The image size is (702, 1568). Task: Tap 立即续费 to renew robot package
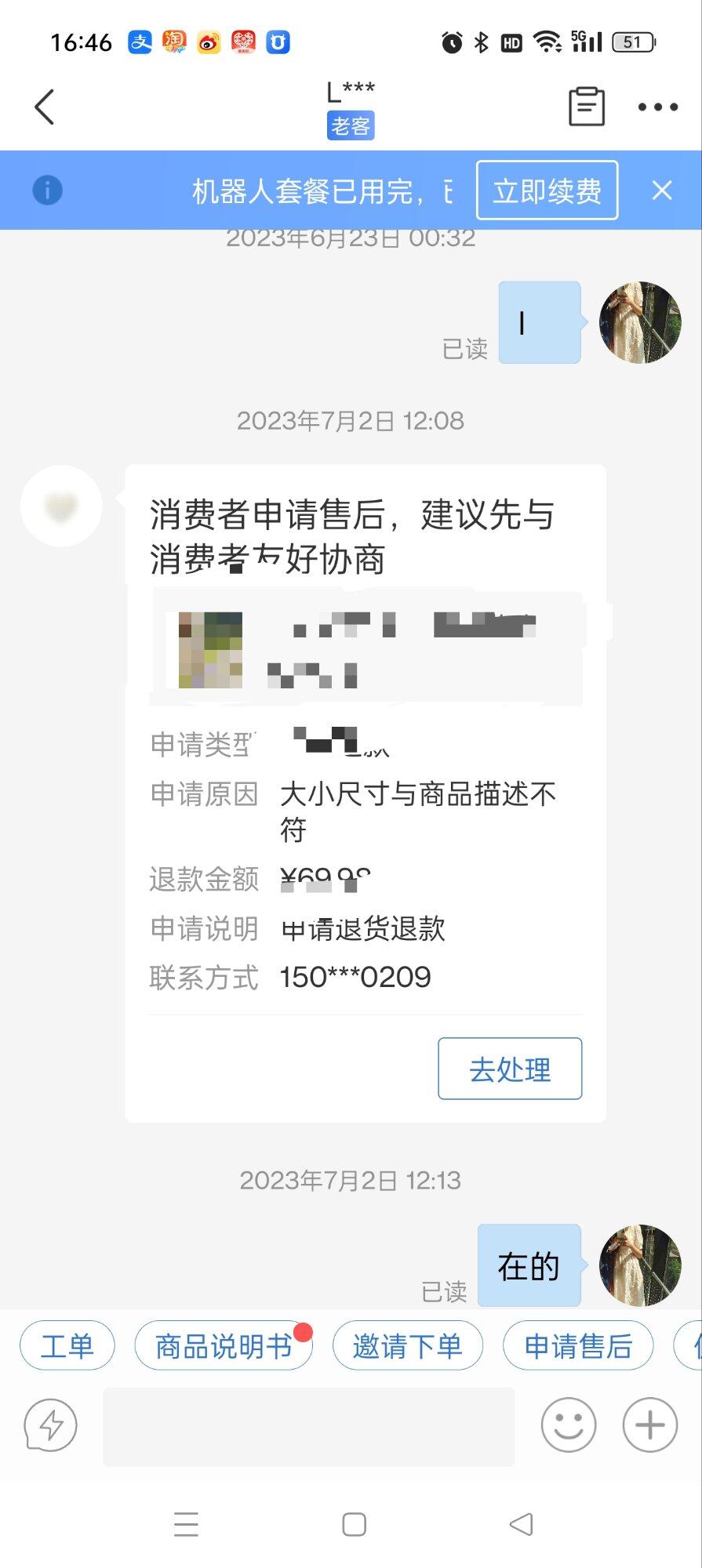click(547, 191)
